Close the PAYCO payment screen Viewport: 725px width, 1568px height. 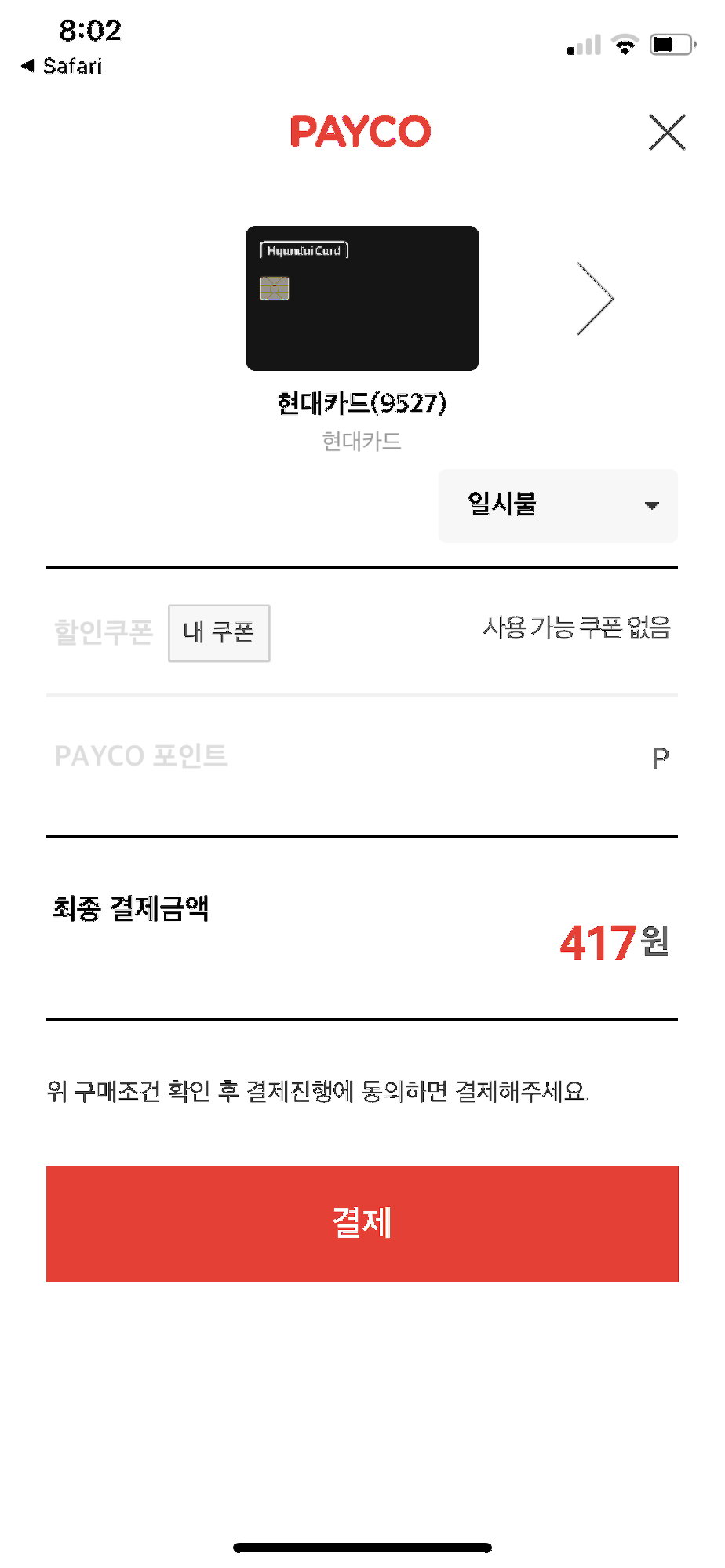pyautogui.click(x=667, y=132)
